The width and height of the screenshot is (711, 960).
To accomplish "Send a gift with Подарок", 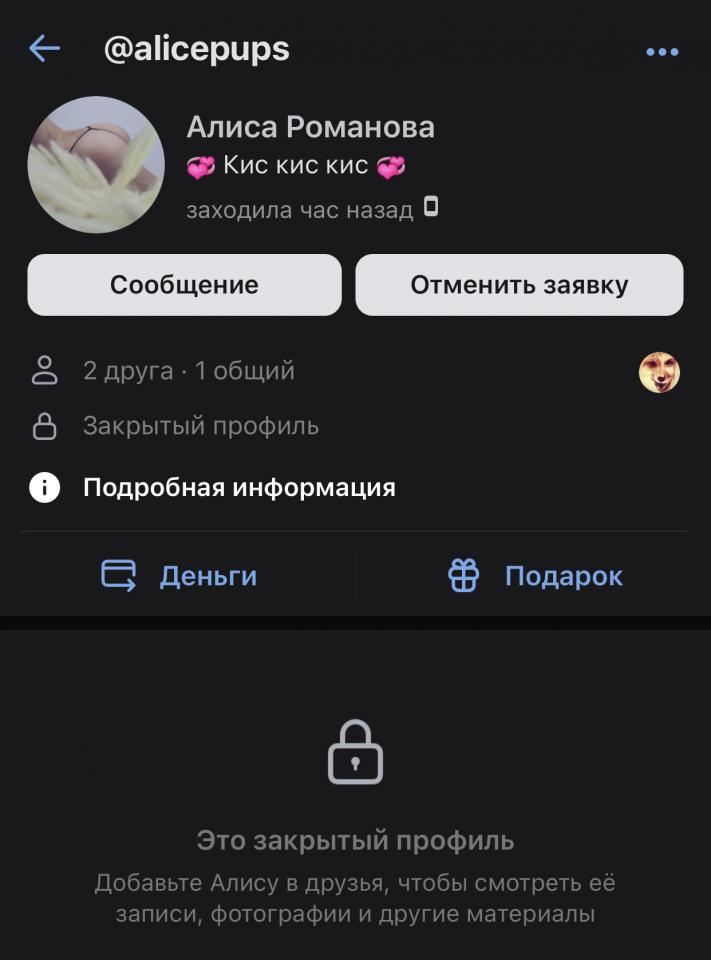I will click(534, 576).
